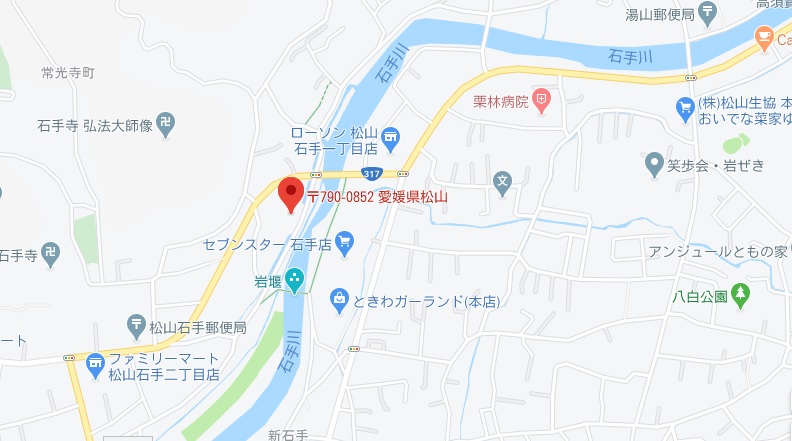Open the セブンスター 石手店 shop marker

pos(344,240)
